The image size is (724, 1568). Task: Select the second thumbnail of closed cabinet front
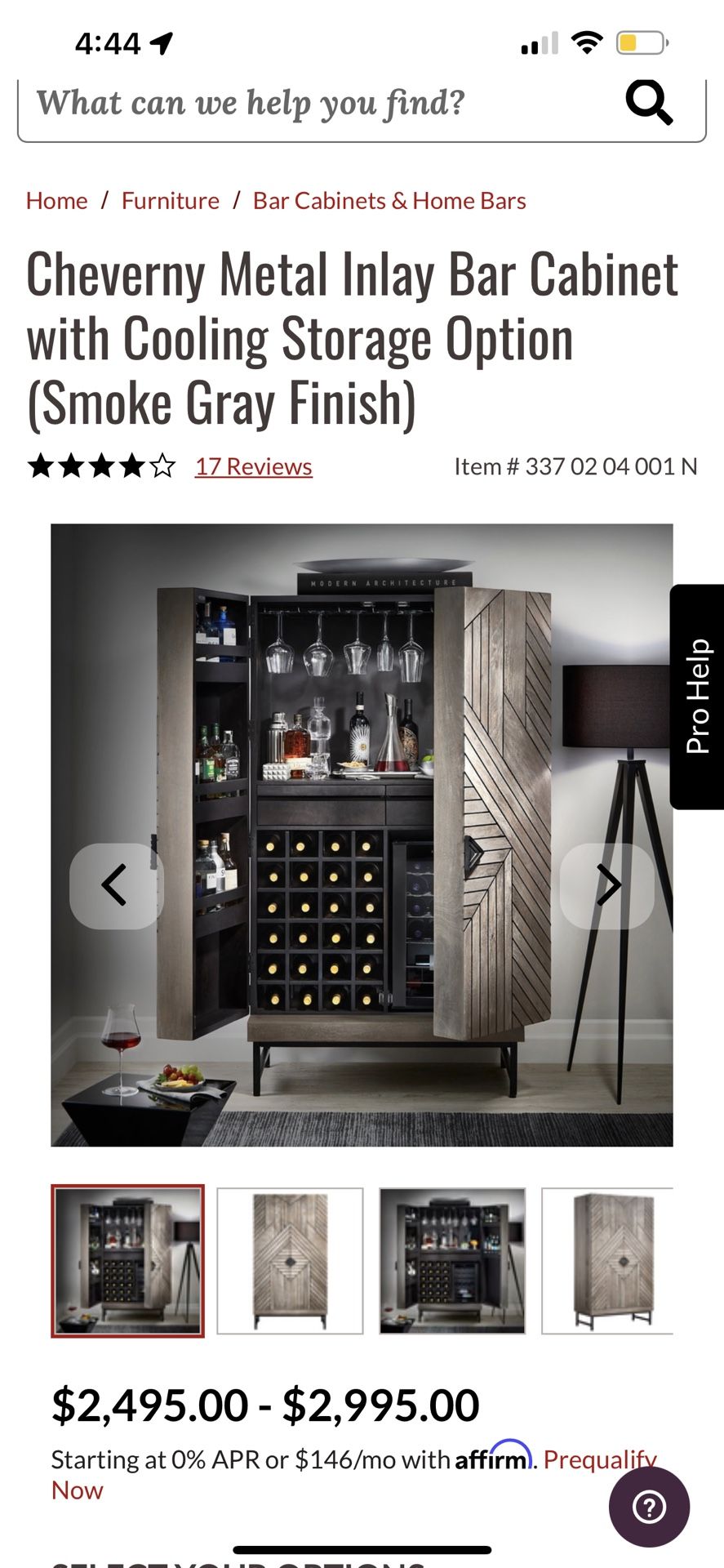coord(290,1261)
